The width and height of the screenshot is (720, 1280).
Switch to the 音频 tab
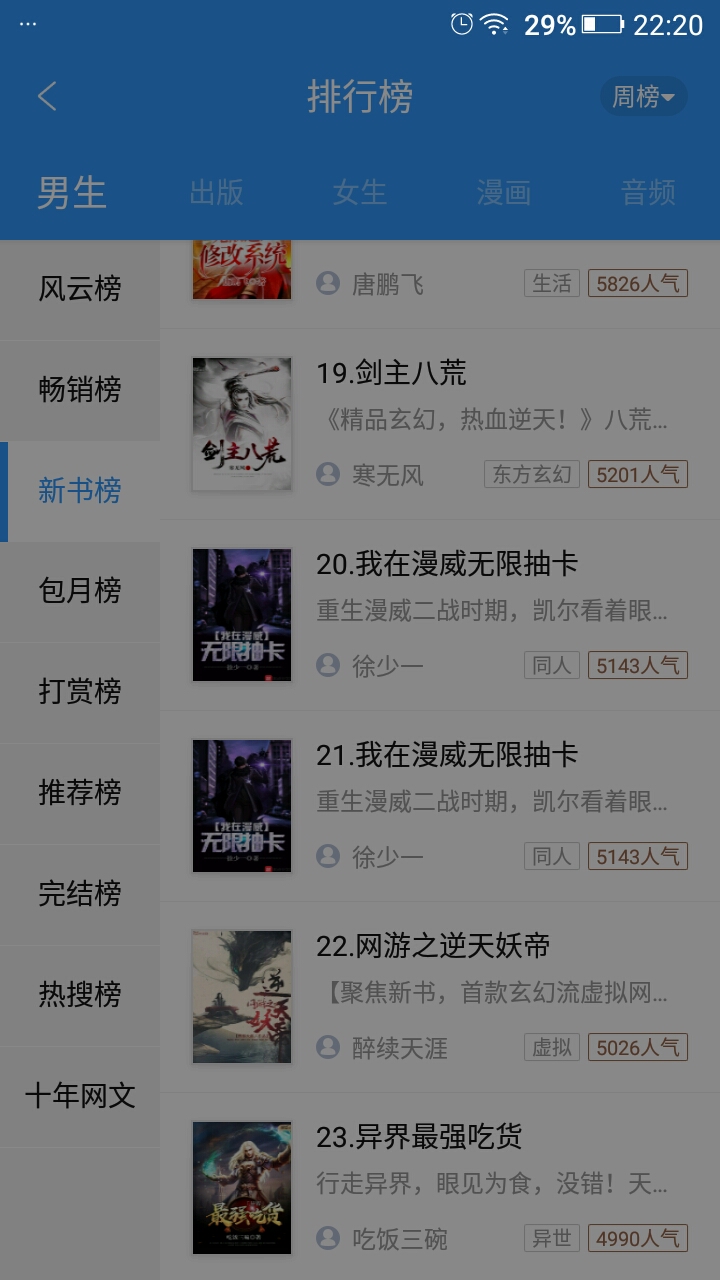click(648, 192)
